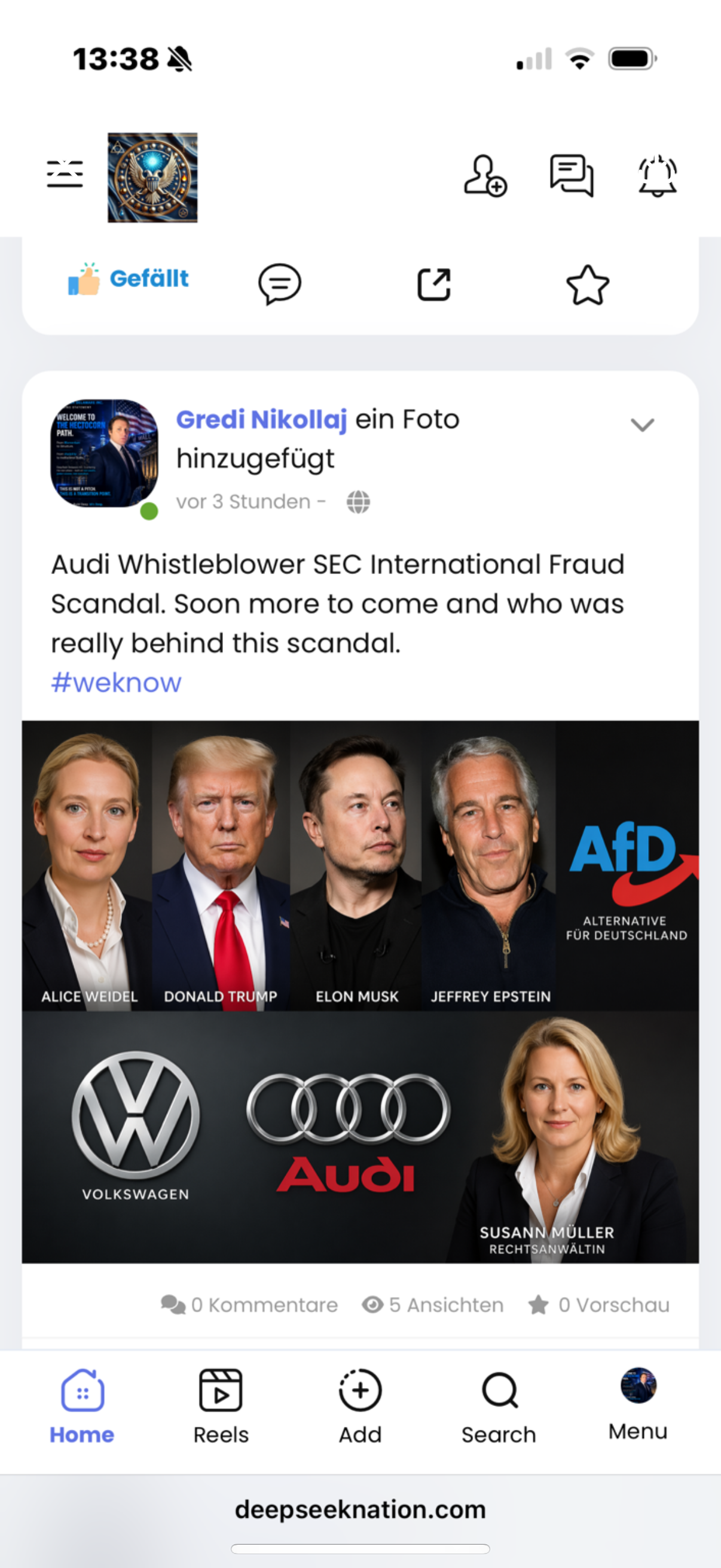This screenshot has height=1568, width=721.
Task: Expand the options chevron on Gredi's post
Action: (x=642, y=424)
